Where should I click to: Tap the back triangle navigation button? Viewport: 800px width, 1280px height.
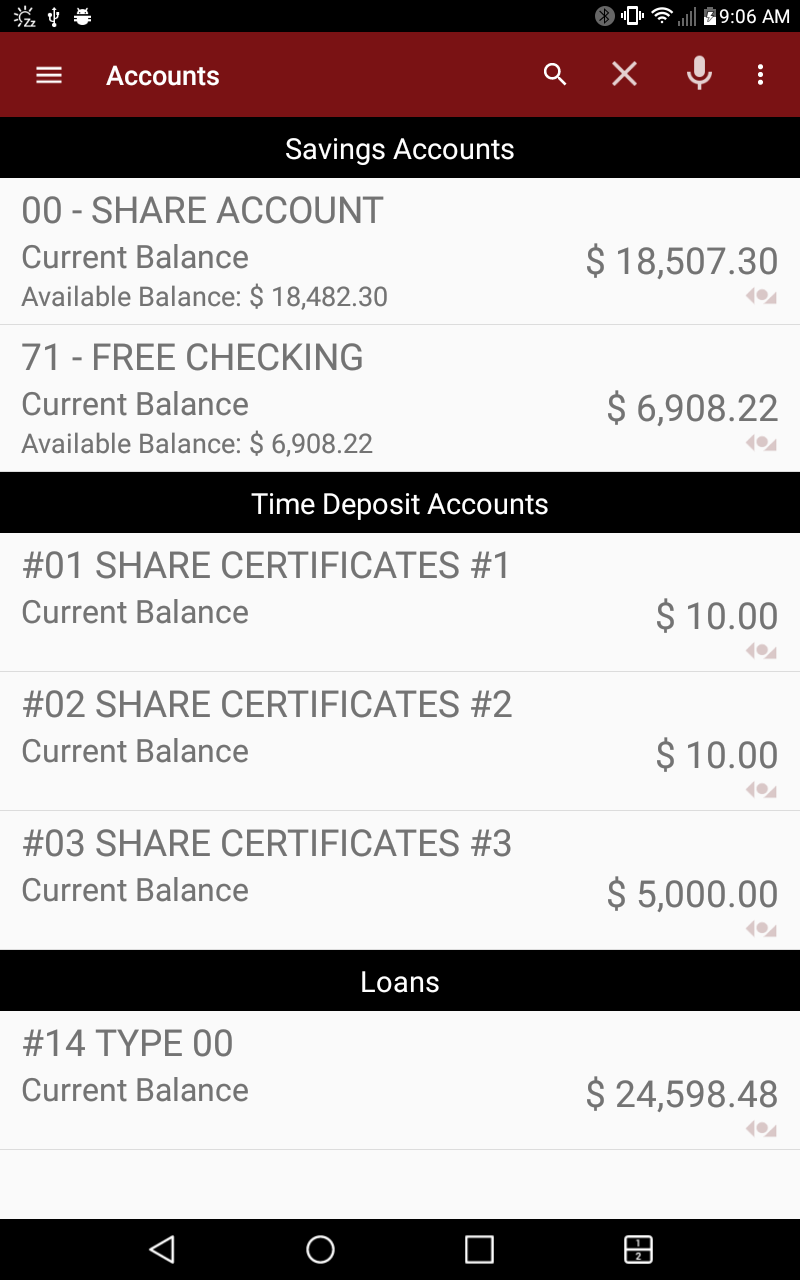[162, 1249]
